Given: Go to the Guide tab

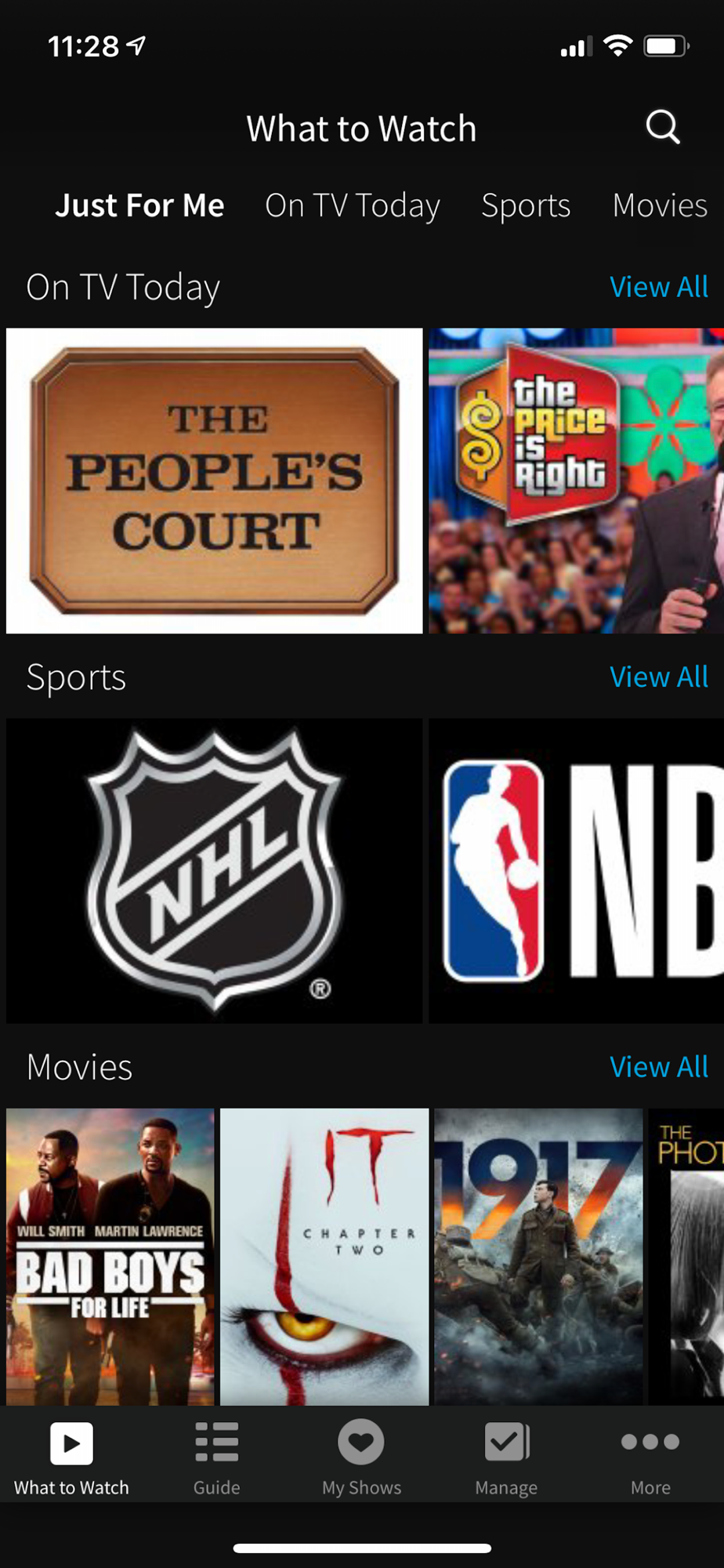Looking at the screenshot, I should coord(217,1457).
